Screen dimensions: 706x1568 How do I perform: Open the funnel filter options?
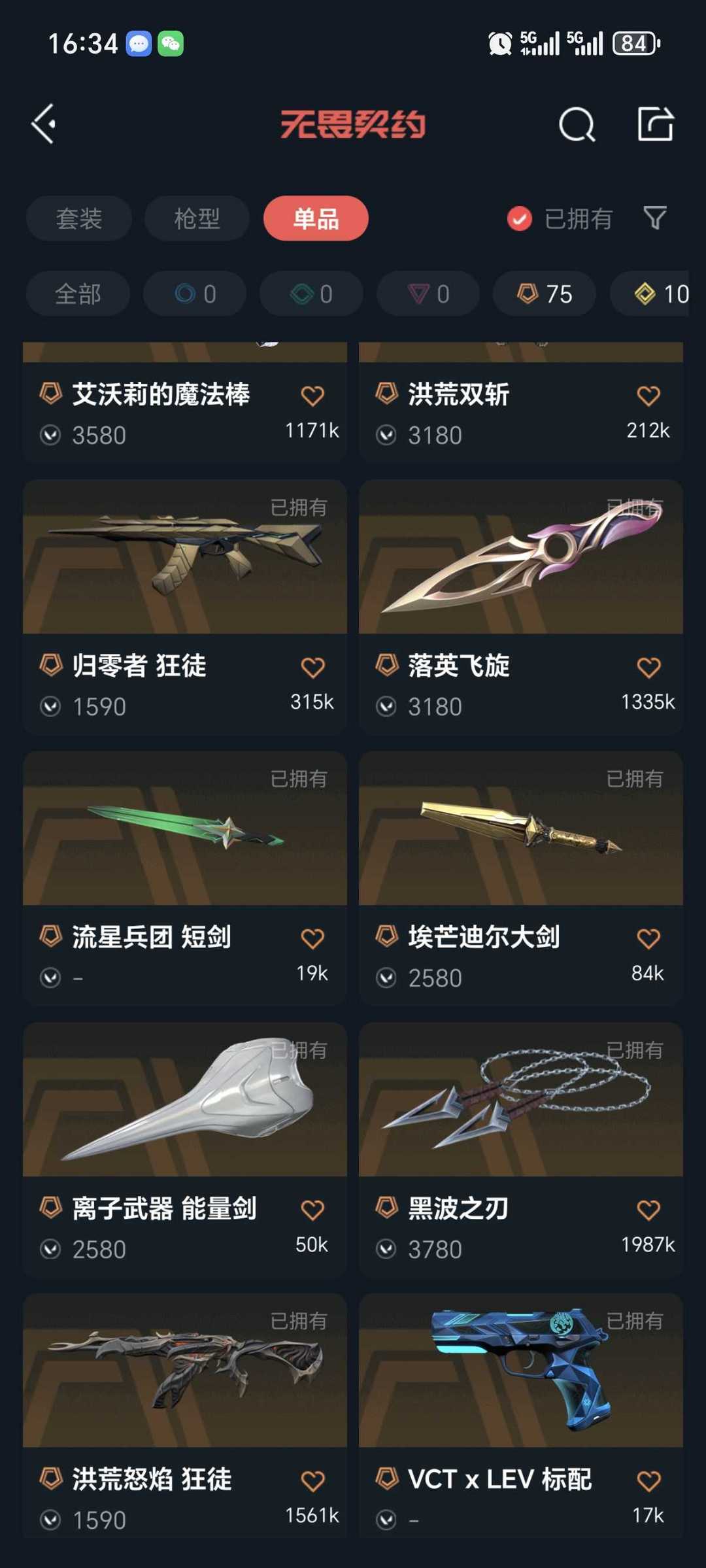654,218
